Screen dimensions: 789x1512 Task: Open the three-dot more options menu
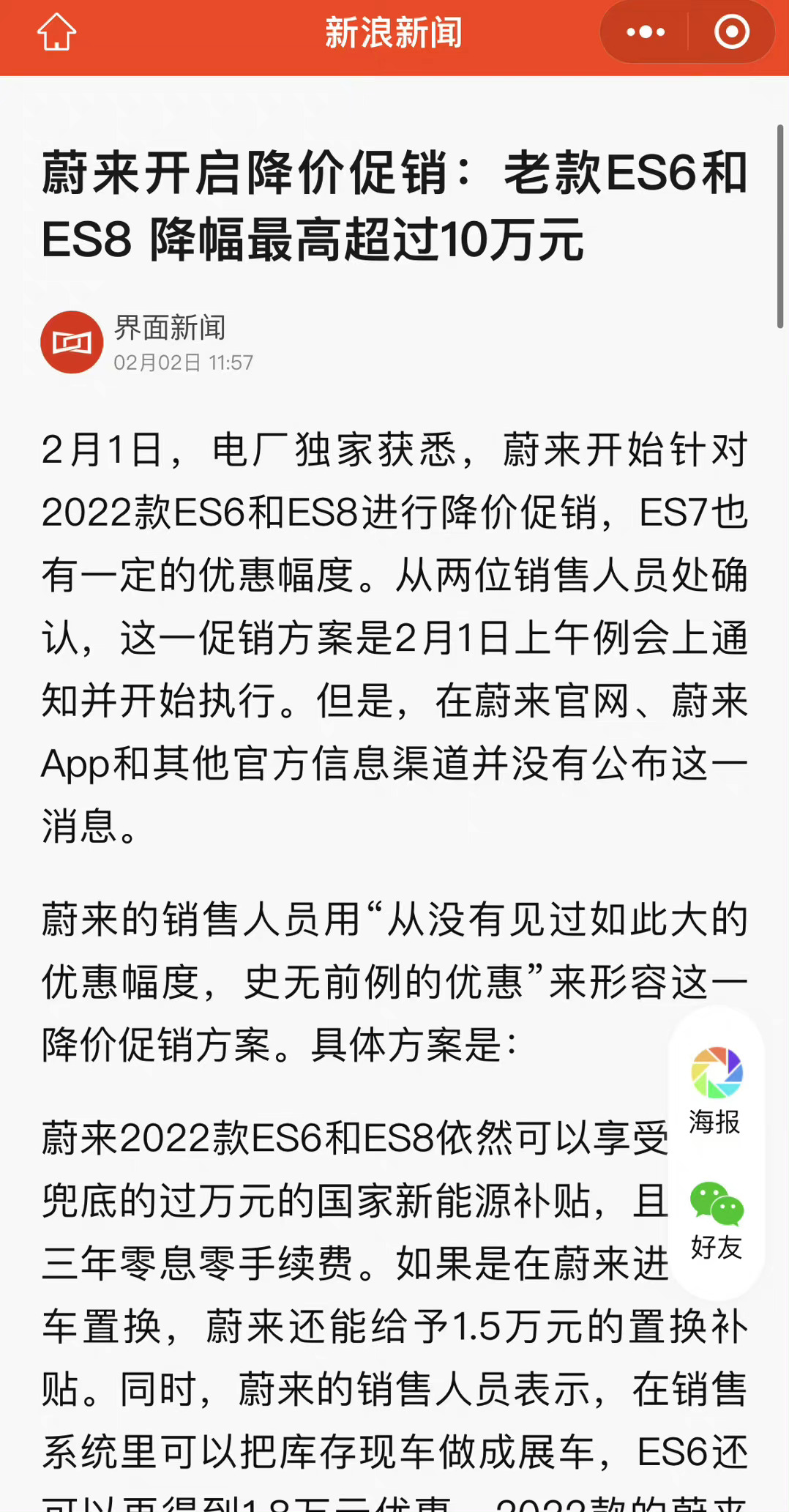point(646,33)
